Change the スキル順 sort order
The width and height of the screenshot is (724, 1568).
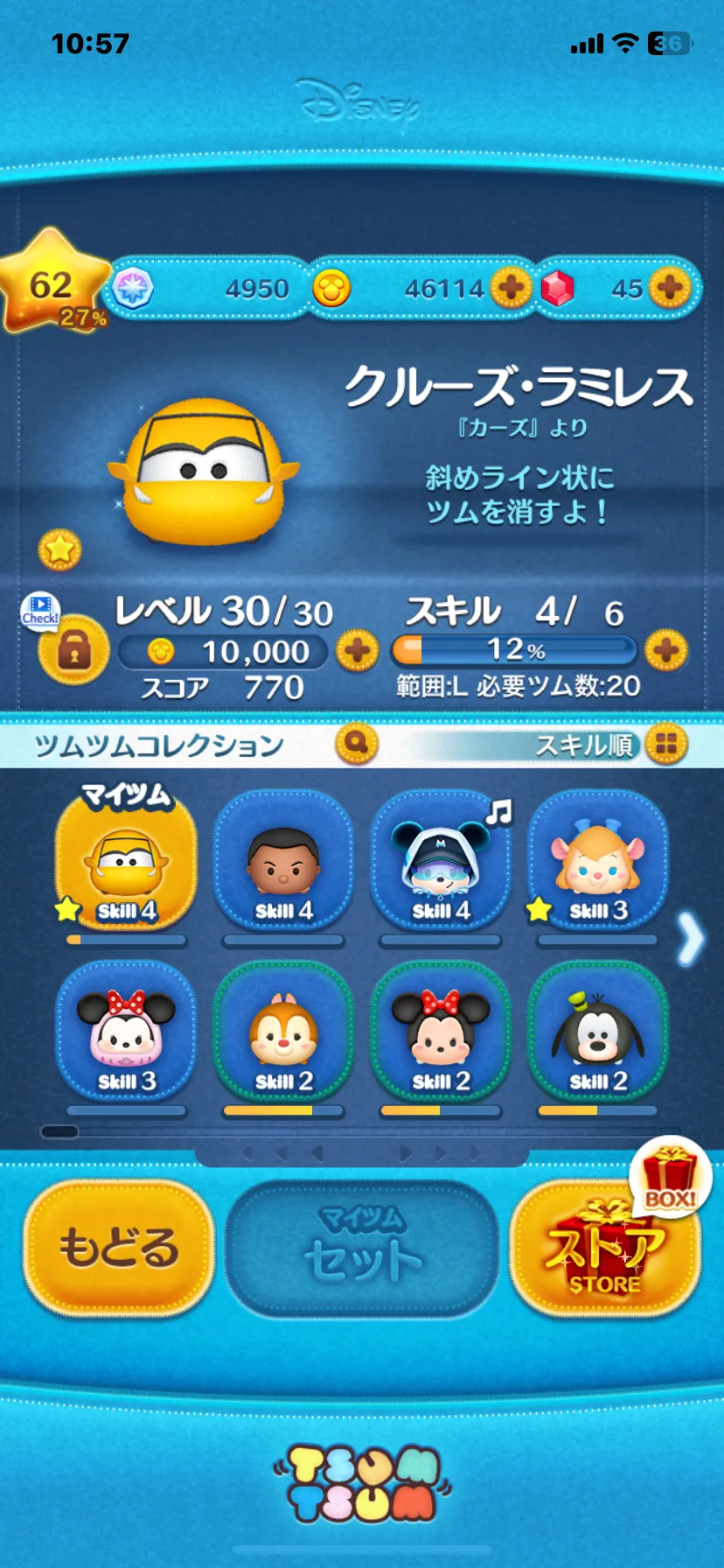coord(583,745)
